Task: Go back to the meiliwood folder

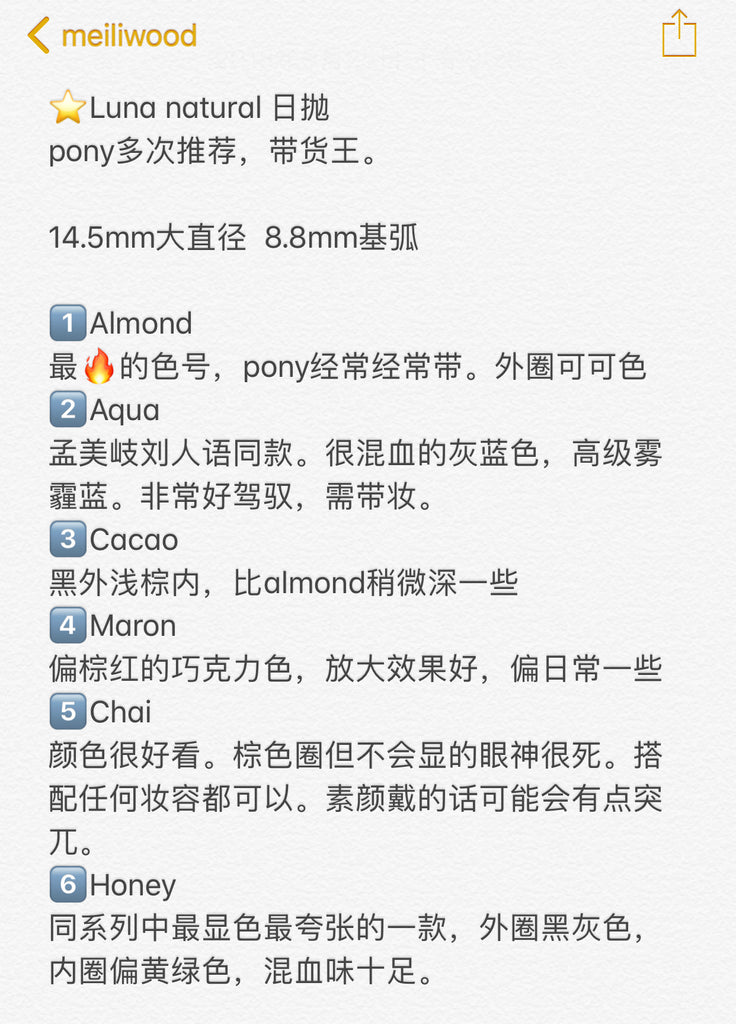Action: pyautogui.click(x=110, y=36)
